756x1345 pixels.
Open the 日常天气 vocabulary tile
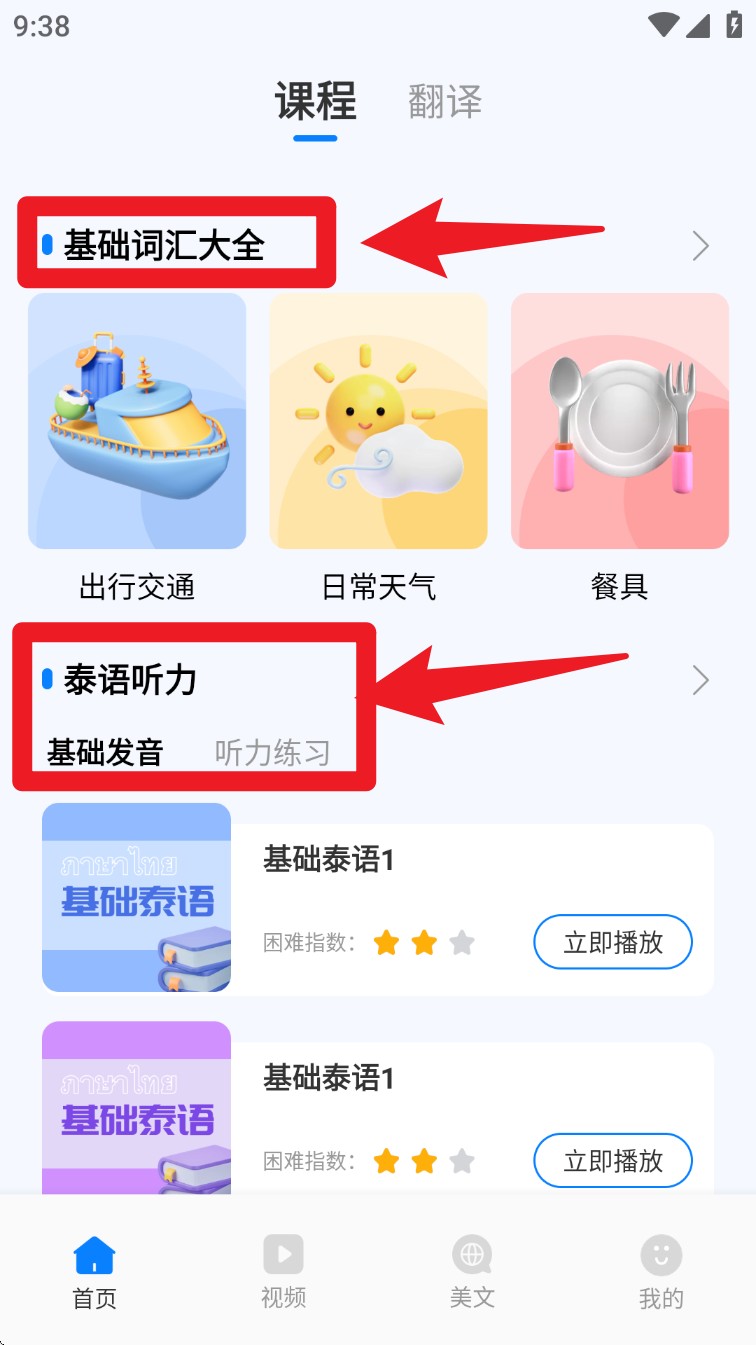(x=378, y=421)
